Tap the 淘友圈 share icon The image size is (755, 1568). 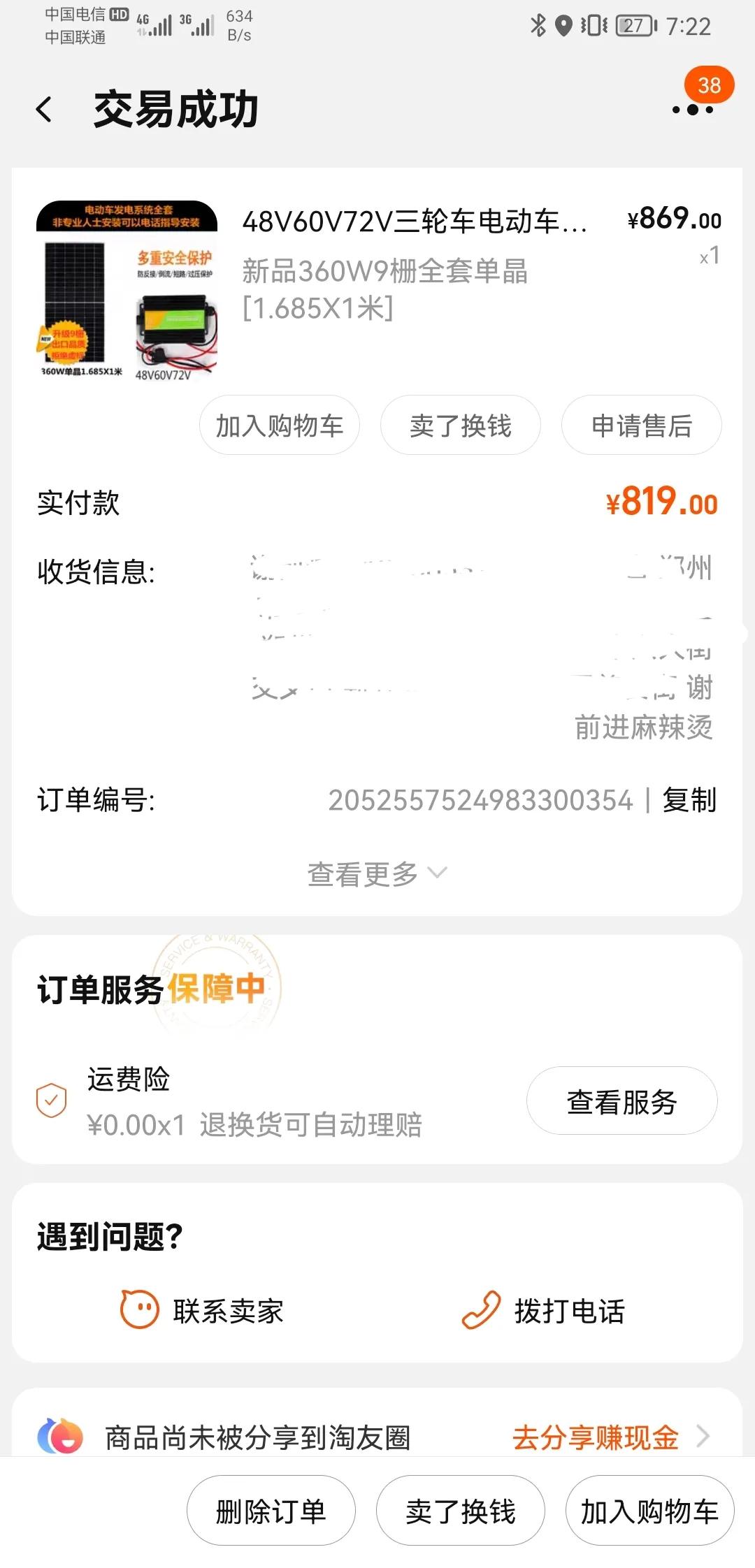point(60,1437)
